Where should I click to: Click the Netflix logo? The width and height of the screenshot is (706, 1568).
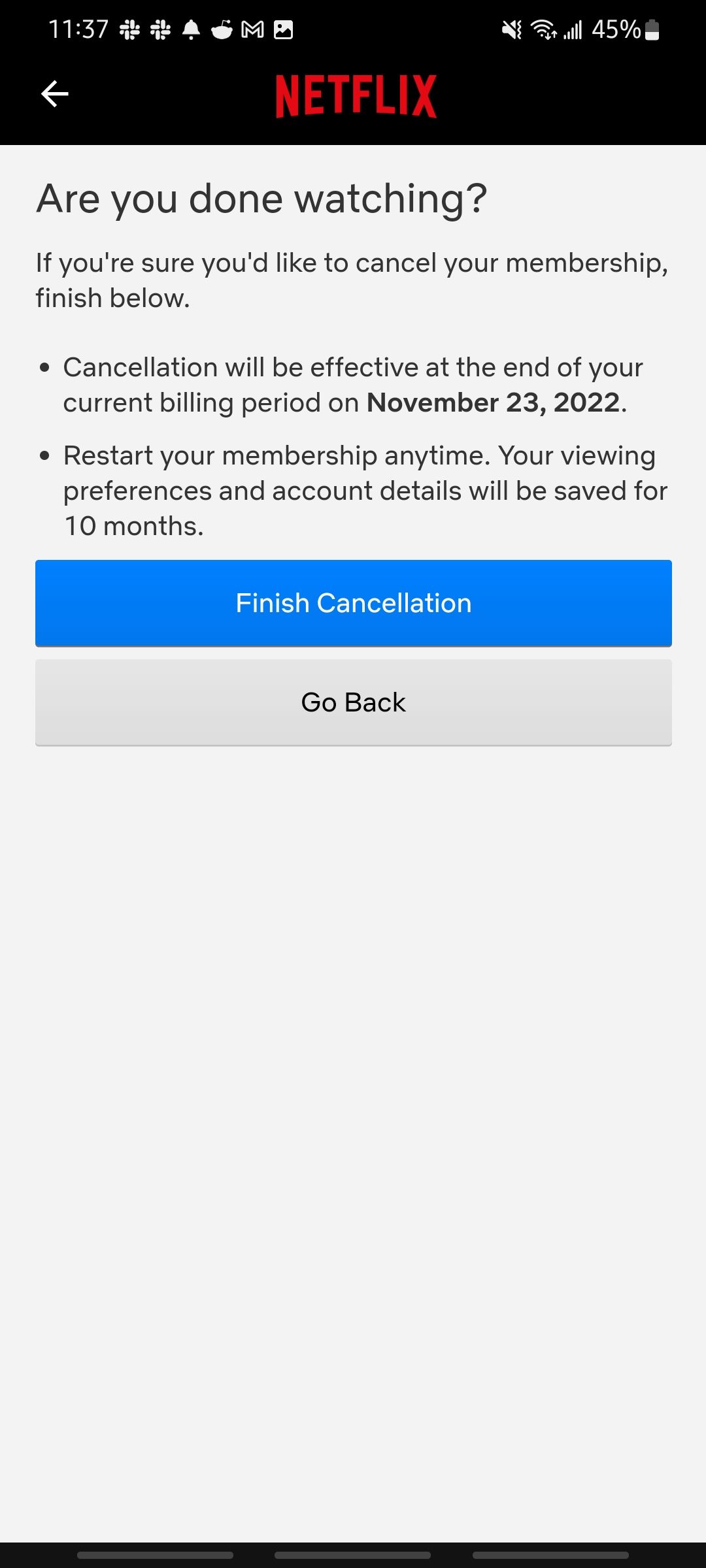coord(353,95)
